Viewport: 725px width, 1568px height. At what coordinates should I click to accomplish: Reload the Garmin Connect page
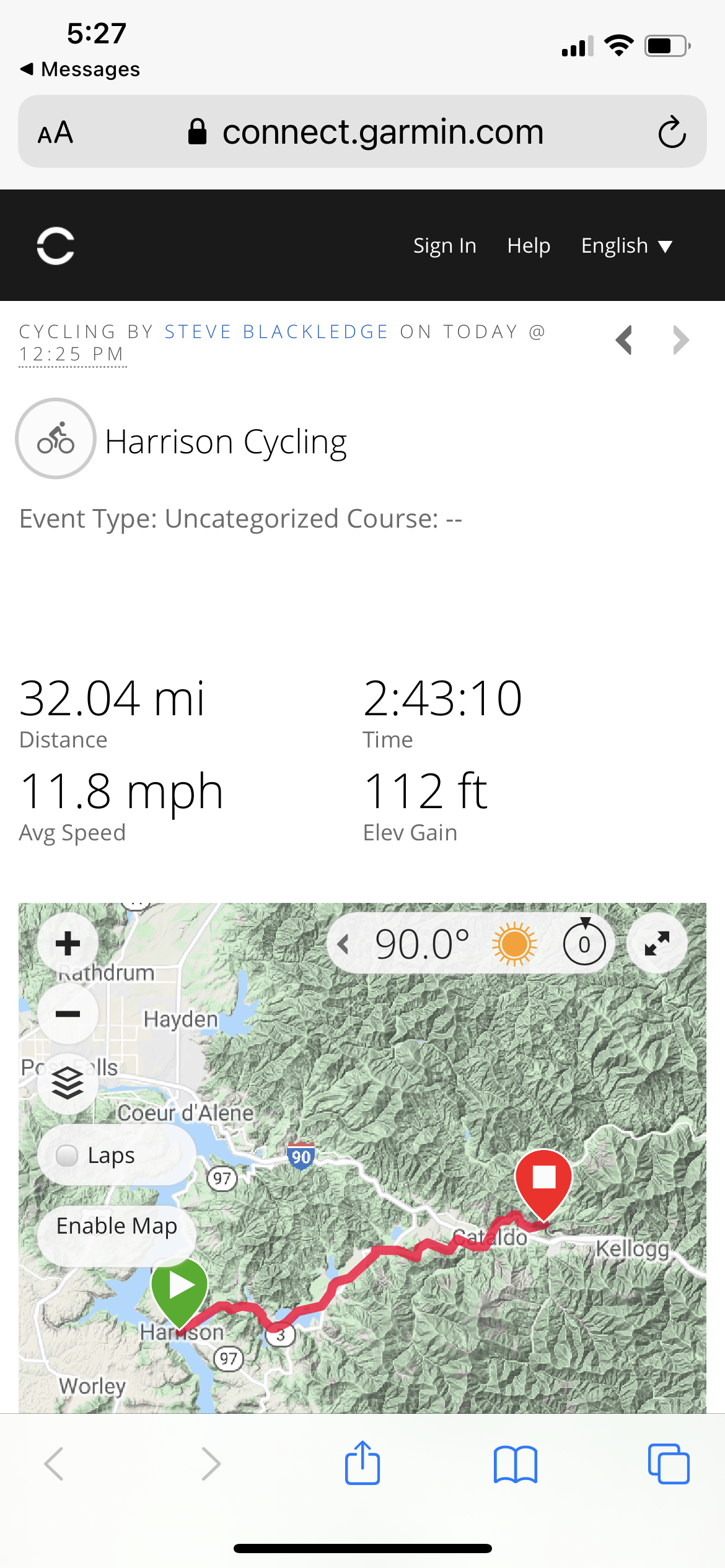click(672, 132)
